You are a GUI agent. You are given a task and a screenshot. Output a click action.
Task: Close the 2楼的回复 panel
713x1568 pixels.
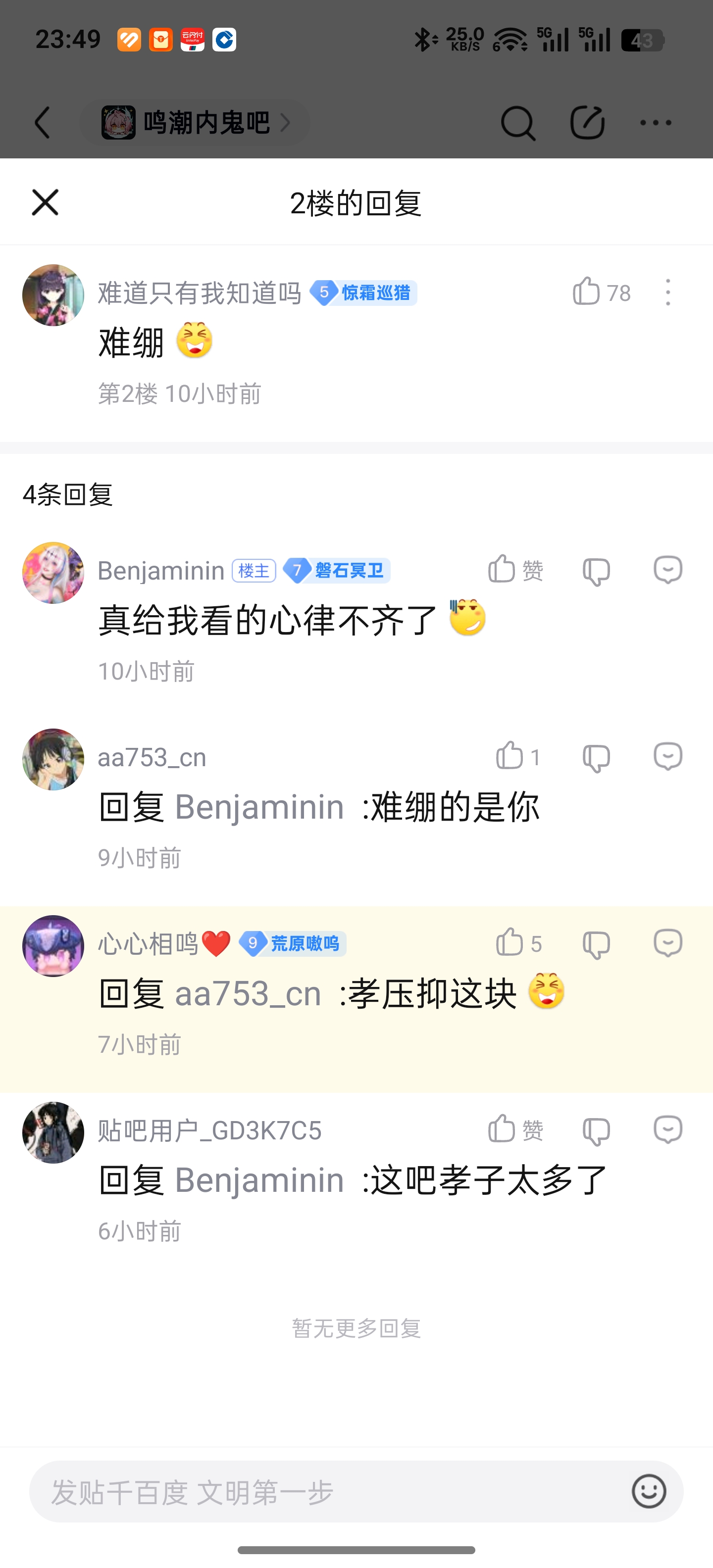tap(45, 202)
